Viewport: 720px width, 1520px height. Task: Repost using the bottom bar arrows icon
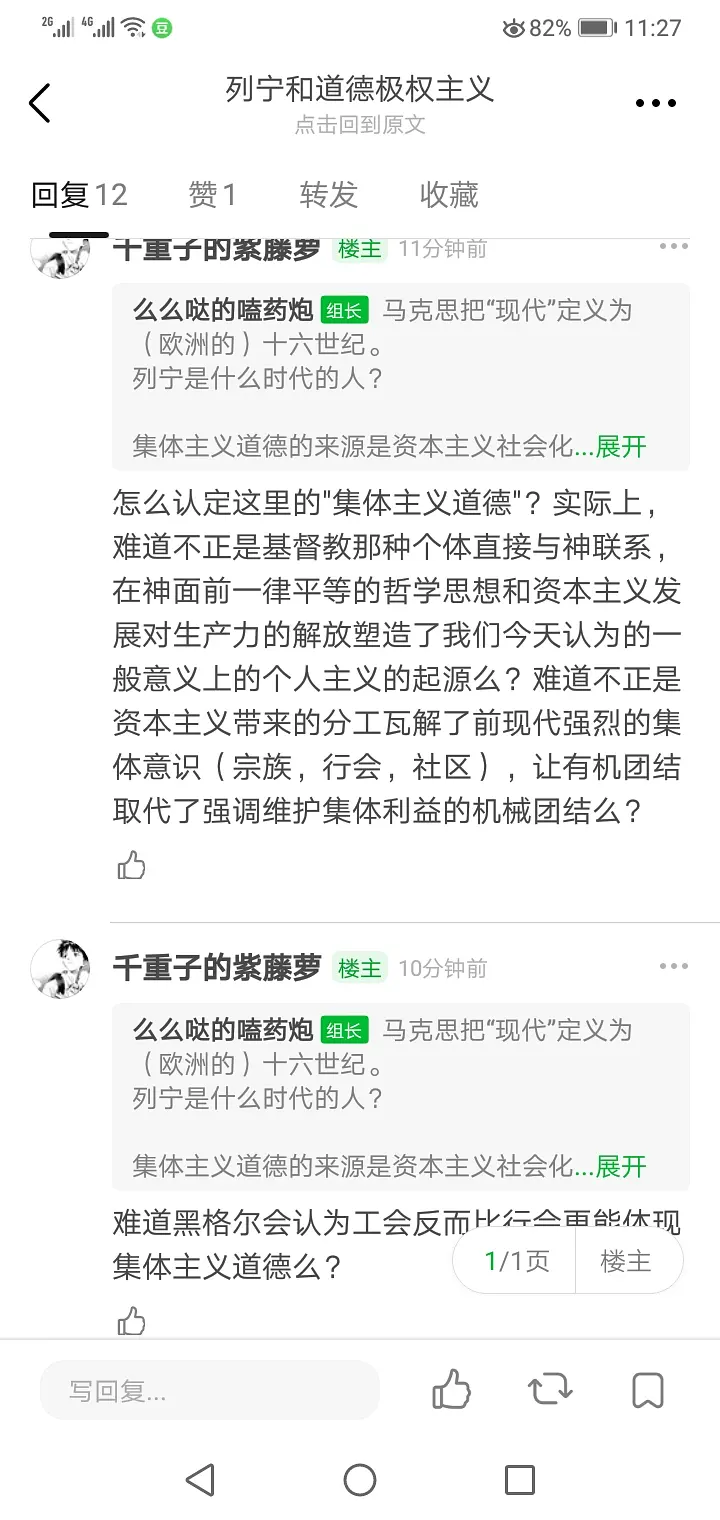[549, 1390]
